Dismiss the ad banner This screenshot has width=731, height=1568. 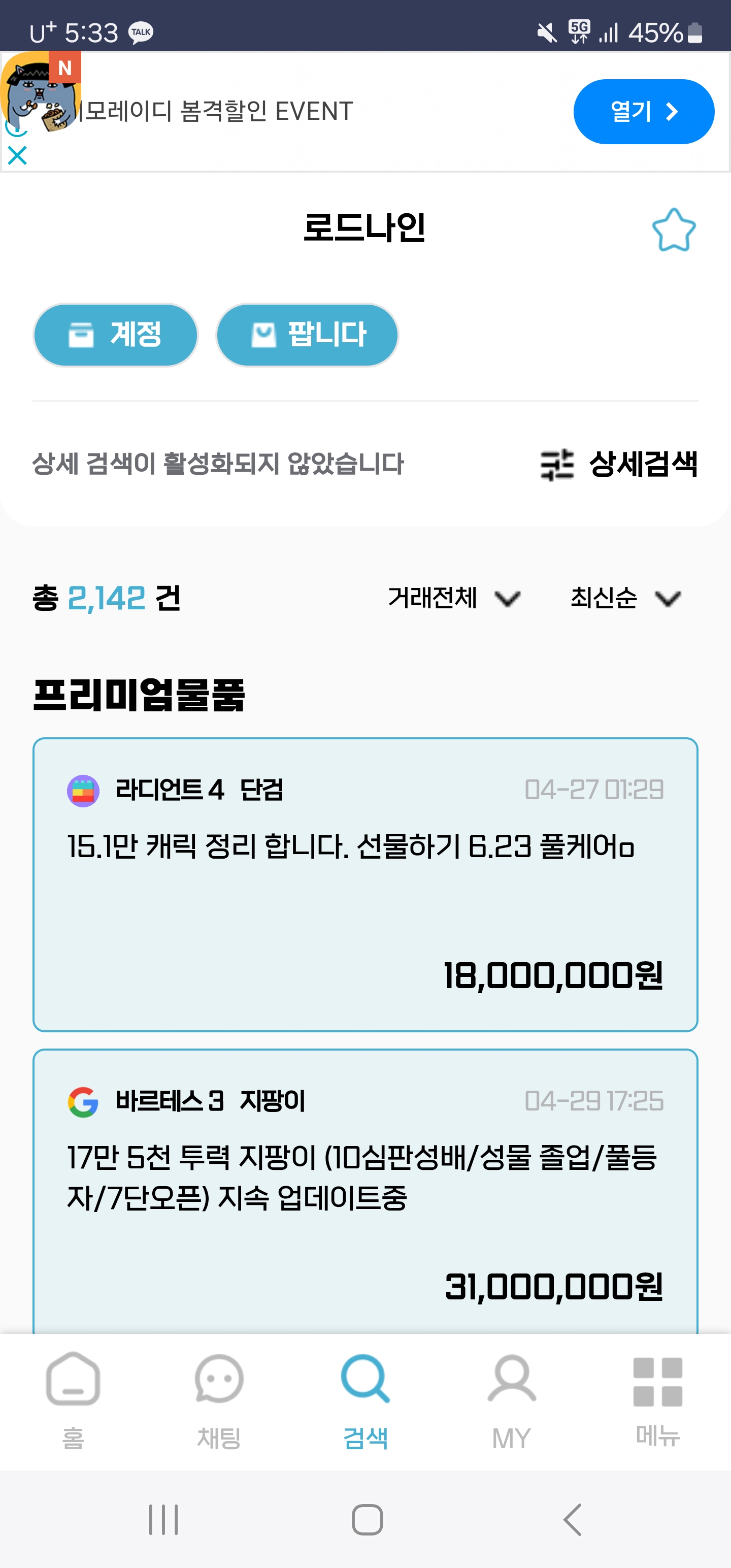point(17,156)
